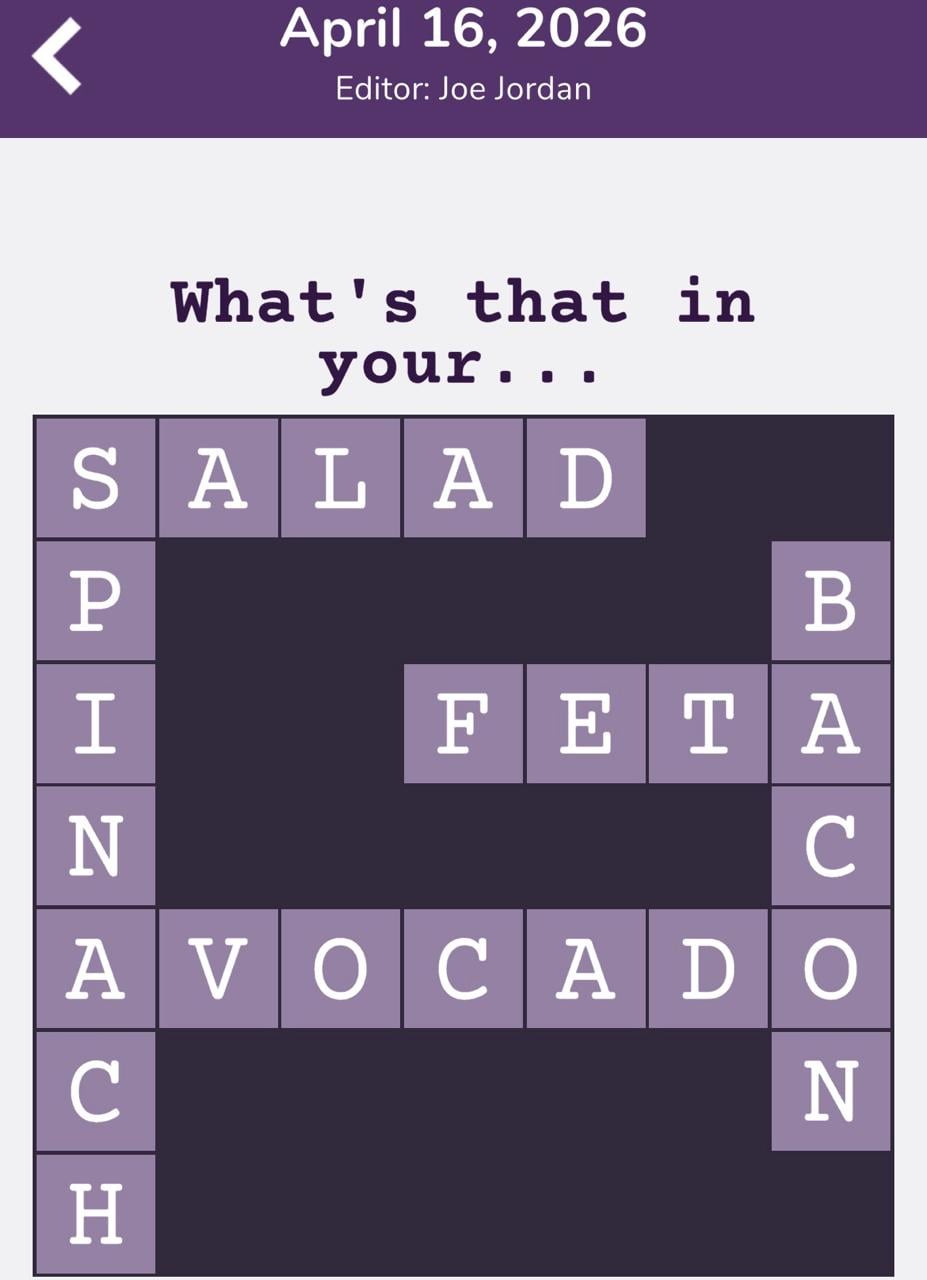Tap the letter S starting SPINACH

pyautogui.click(x=95, y=478)
